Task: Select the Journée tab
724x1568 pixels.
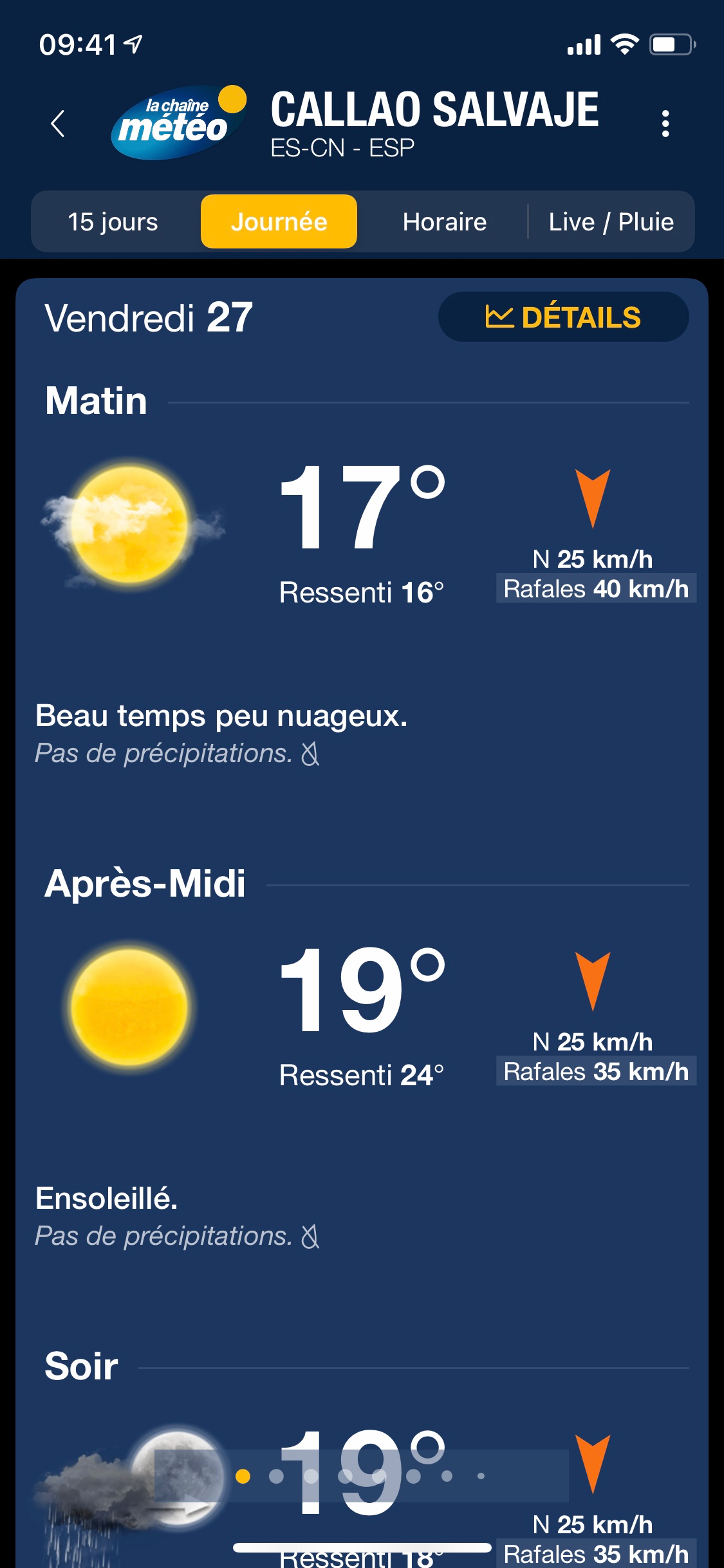Action: coord(279,222)
